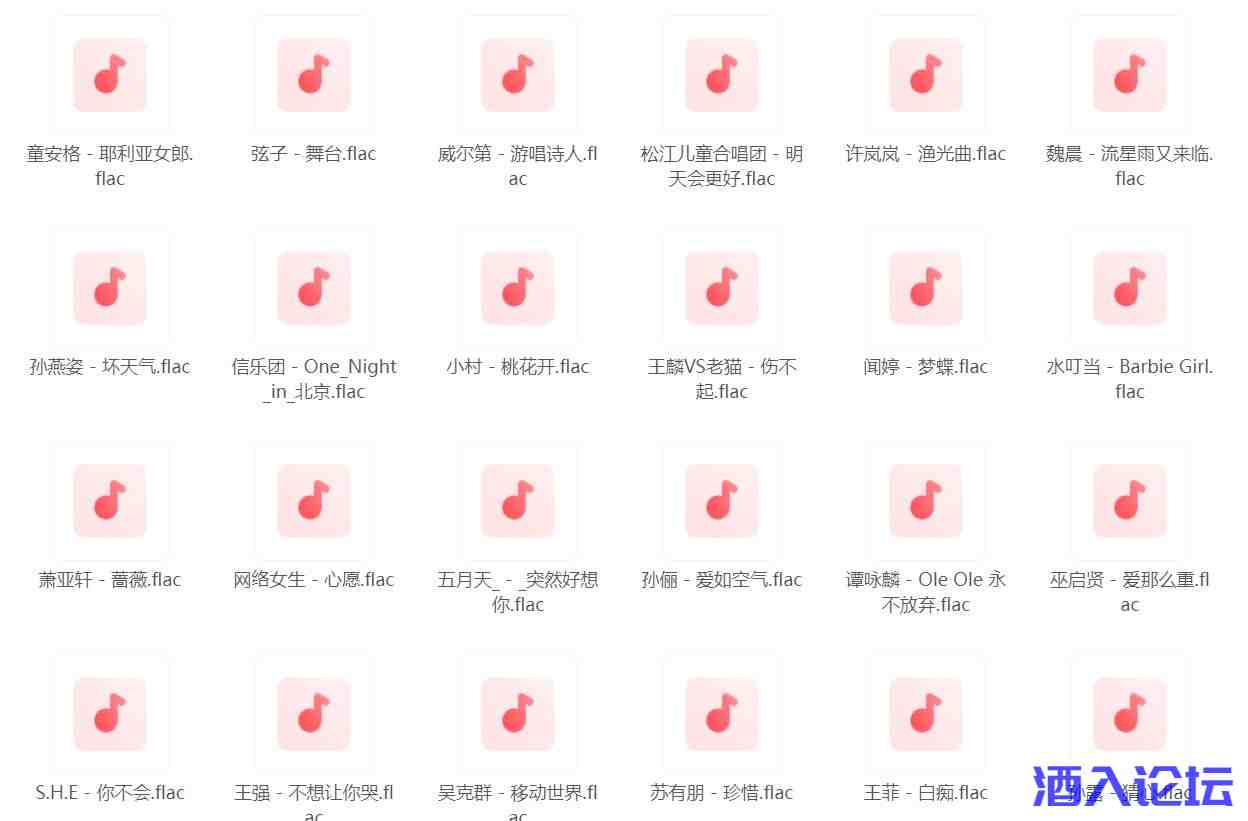Open 孙燕姿 - 坏天气.flac
This screenshot has height=821, width=1248.
coord(110,289)
